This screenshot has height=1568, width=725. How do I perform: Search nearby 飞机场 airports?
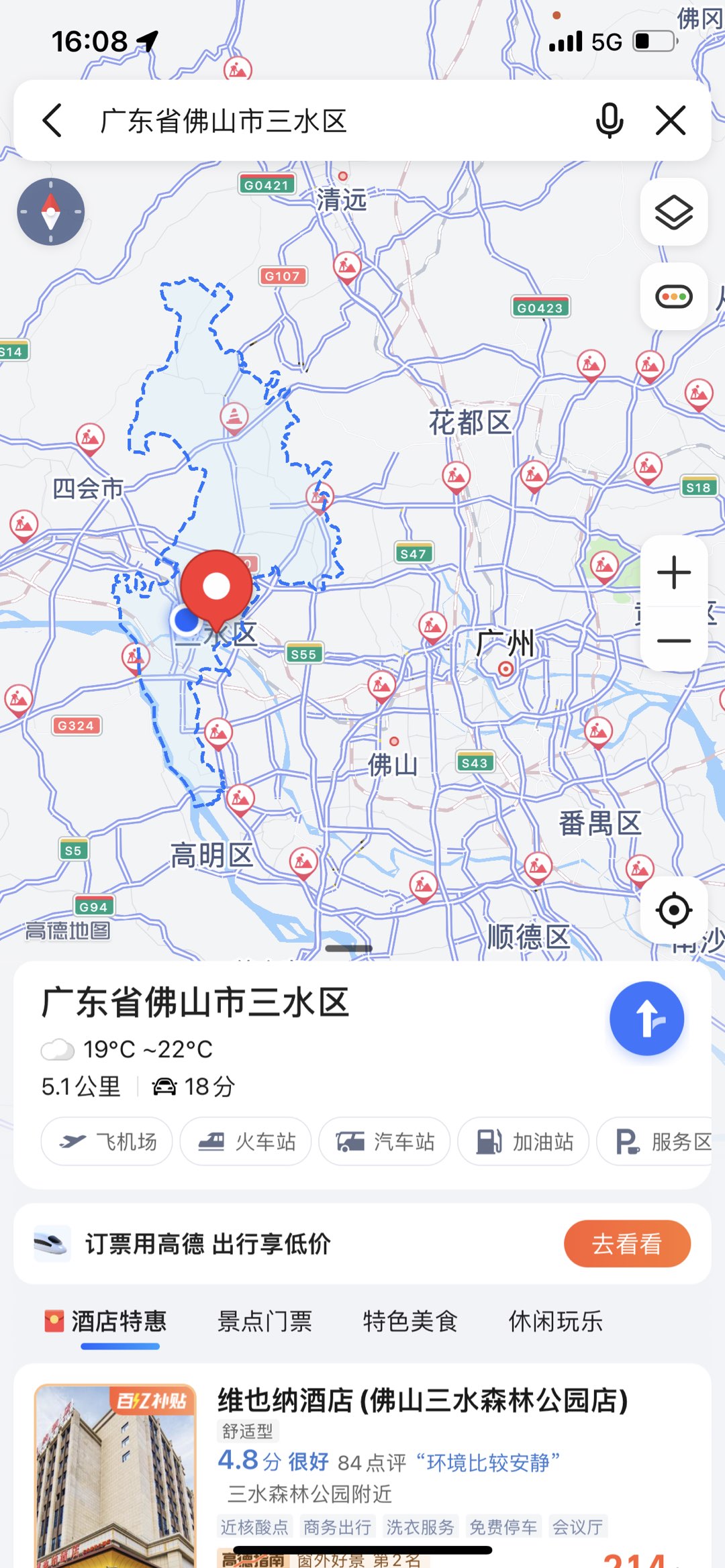[x=107, y=1141]
